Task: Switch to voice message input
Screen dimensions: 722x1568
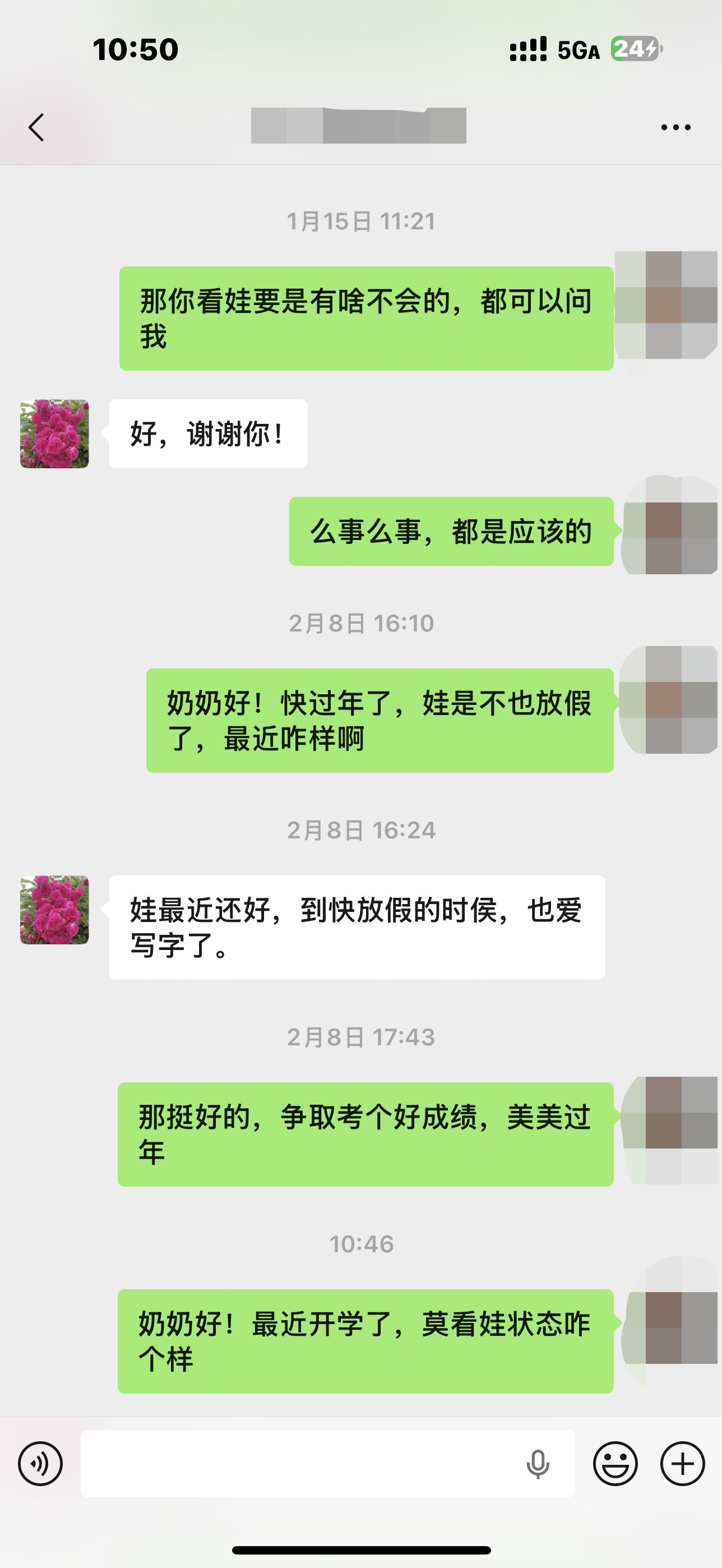Action: (40, 1463)
